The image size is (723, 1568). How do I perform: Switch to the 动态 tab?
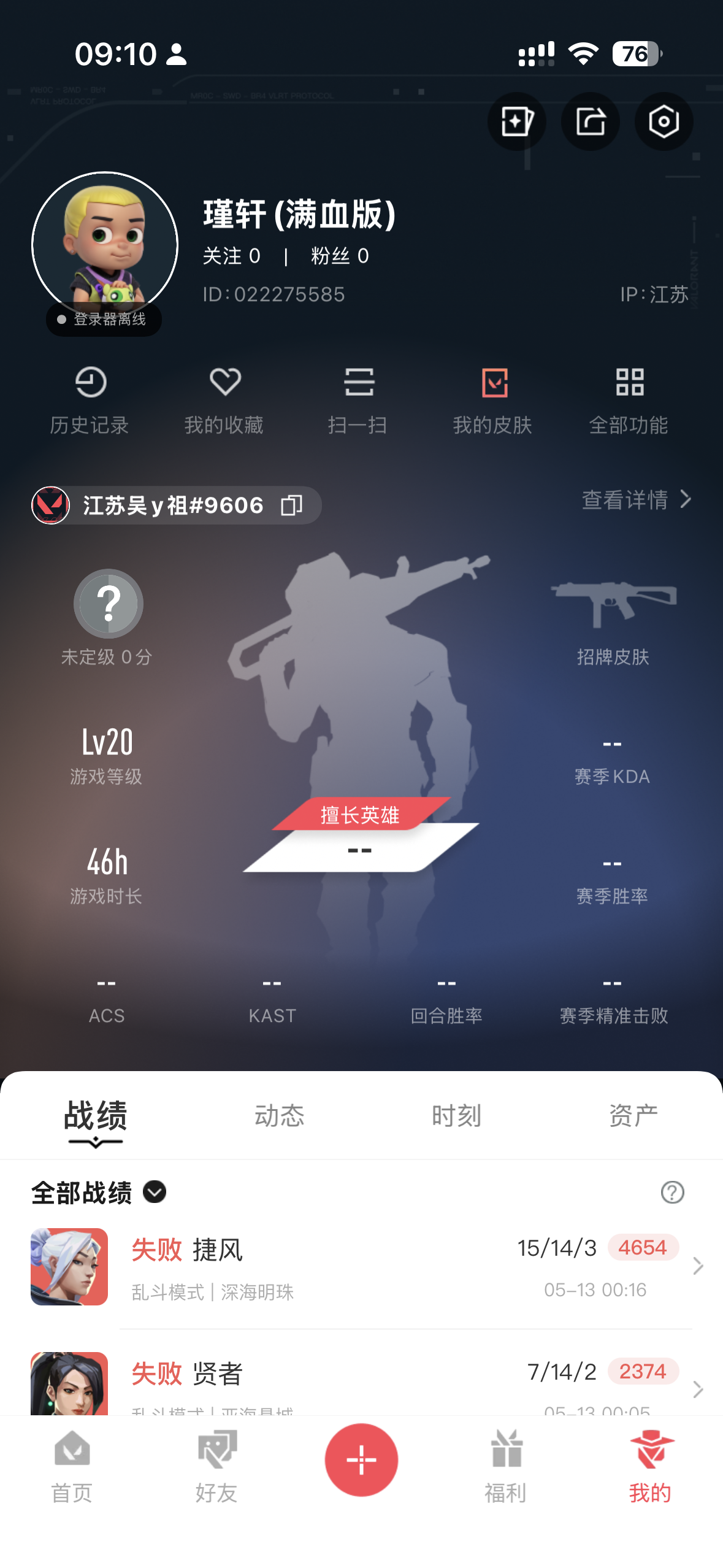pos(279,1115)
